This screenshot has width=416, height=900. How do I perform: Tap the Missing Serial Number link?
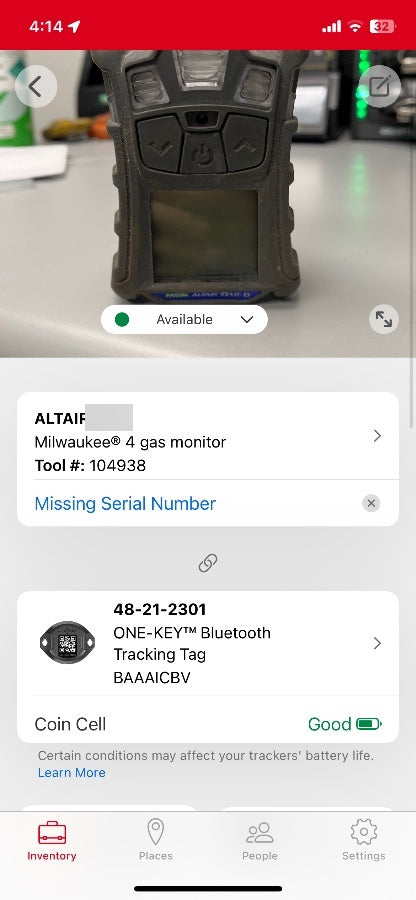(125, 503)
